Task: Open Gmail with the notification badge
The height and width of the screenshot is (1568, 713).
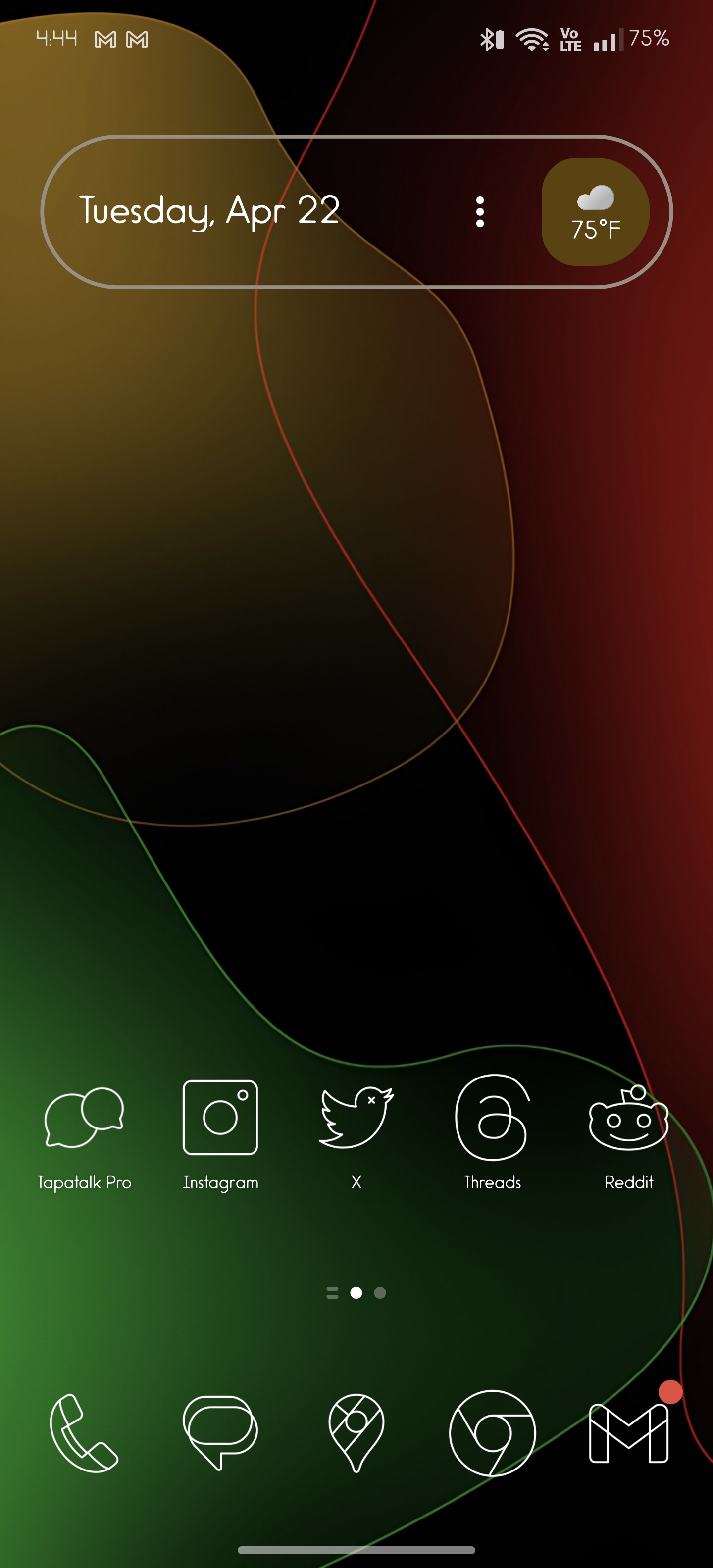Action: (x=628, y=1433)
